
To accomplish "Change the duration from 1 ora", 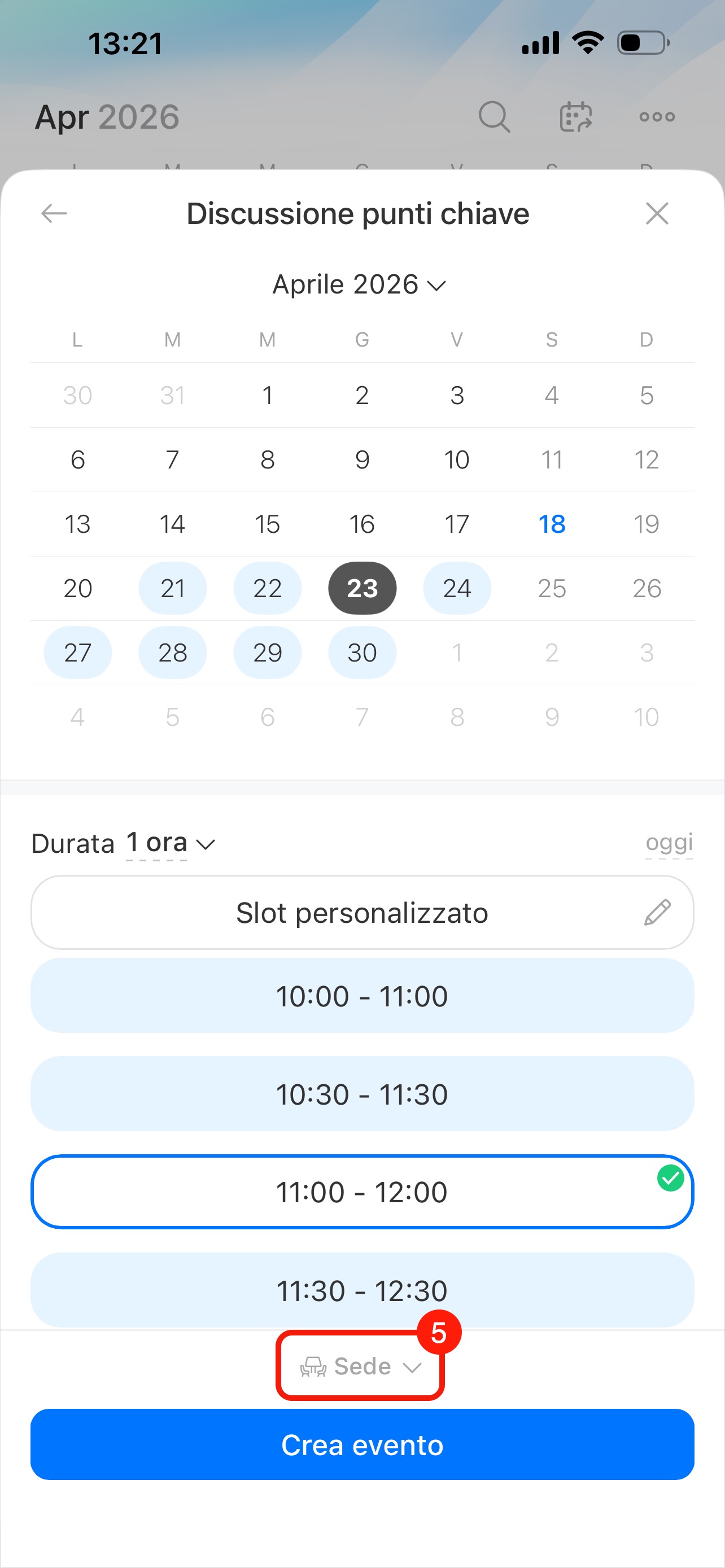I will 169,844.
